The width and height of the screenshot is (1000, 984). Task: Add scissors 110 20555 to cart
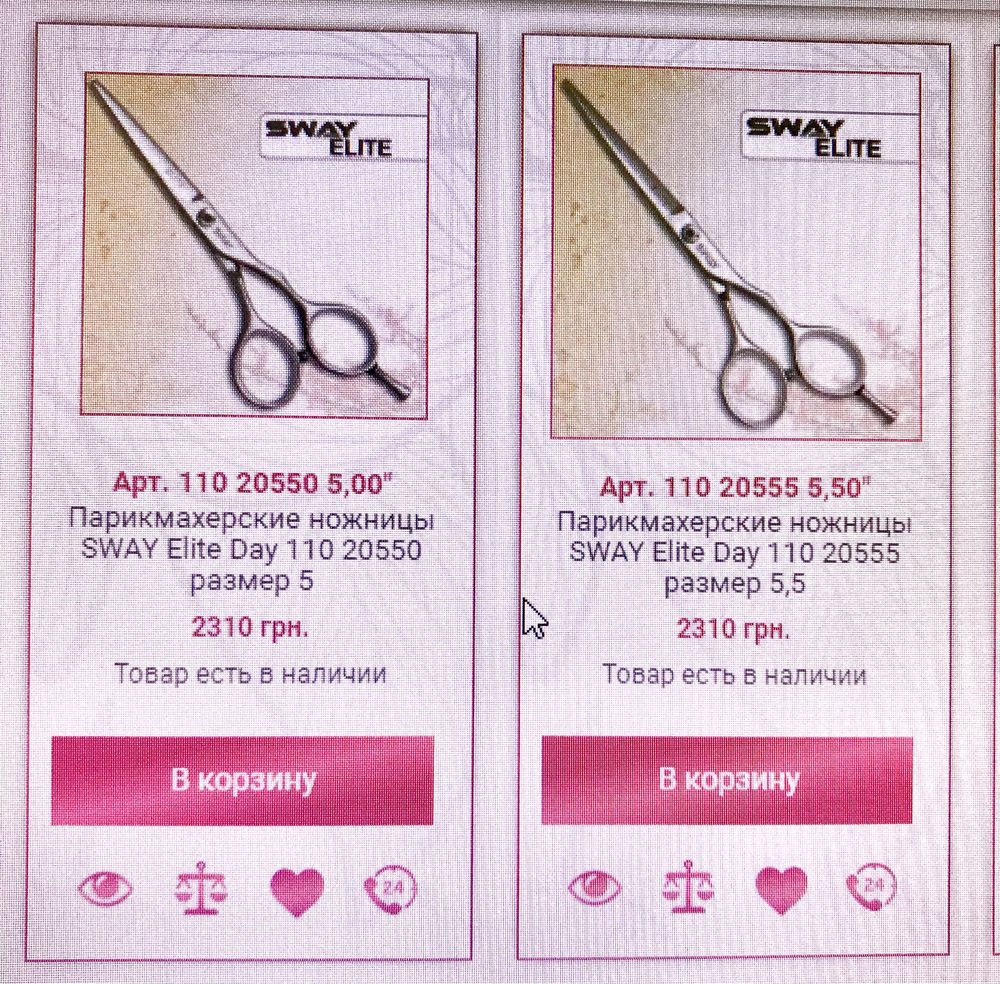coord(728,780)
